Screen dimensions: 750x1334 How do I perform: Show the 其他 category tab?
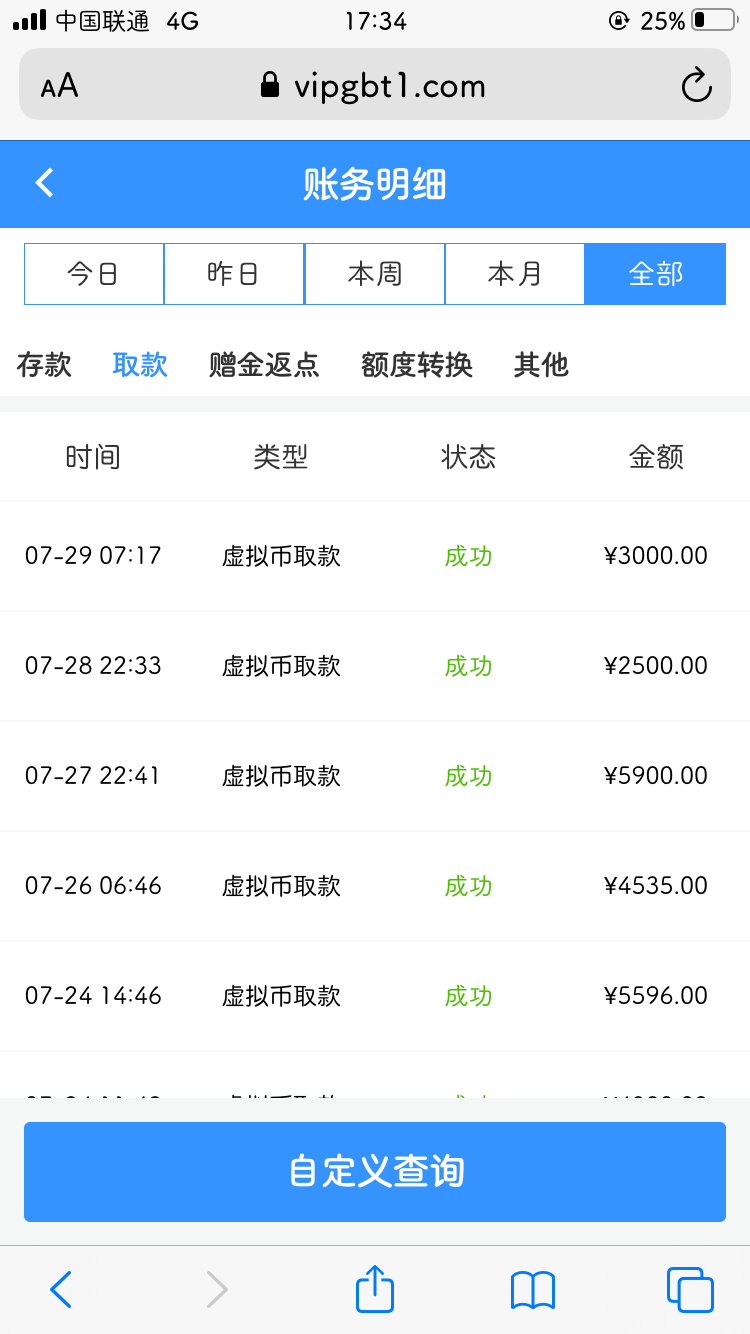coord(541,365)
